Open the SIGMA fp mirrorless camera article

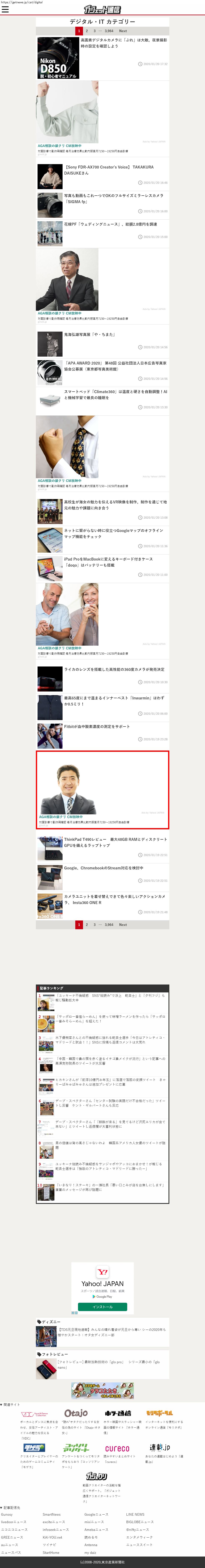pyautogui.click(x=114, y=199)
